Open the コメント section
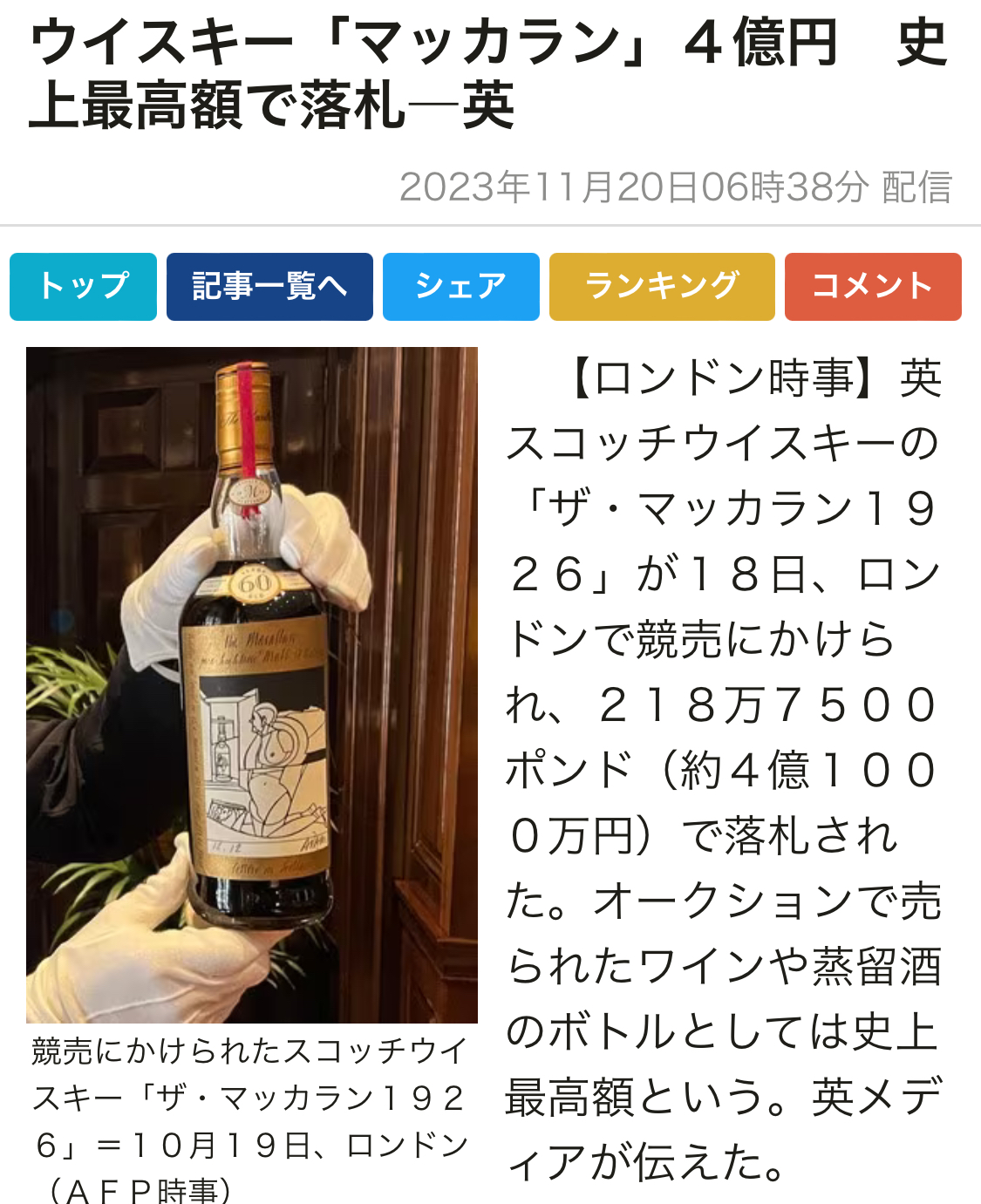Image resolution: width=981 pixels, height=1204 pixels. 872,287
